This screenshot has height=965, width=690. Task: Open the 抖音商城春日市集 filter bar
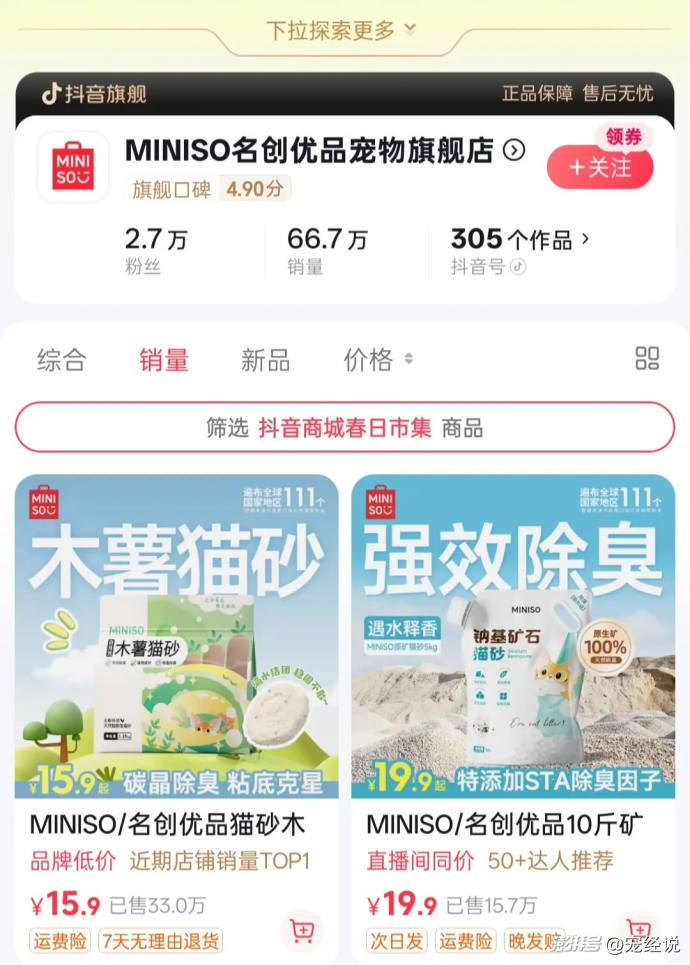coord(344,428)
